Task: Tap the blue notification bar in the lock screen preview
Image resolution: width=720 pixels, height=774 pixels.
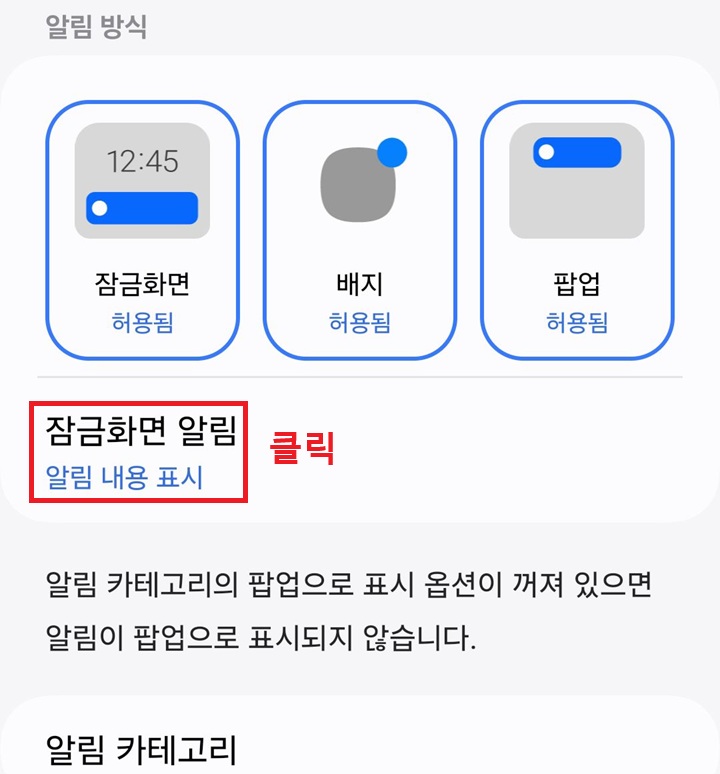Action: click(x=140, y=205)
